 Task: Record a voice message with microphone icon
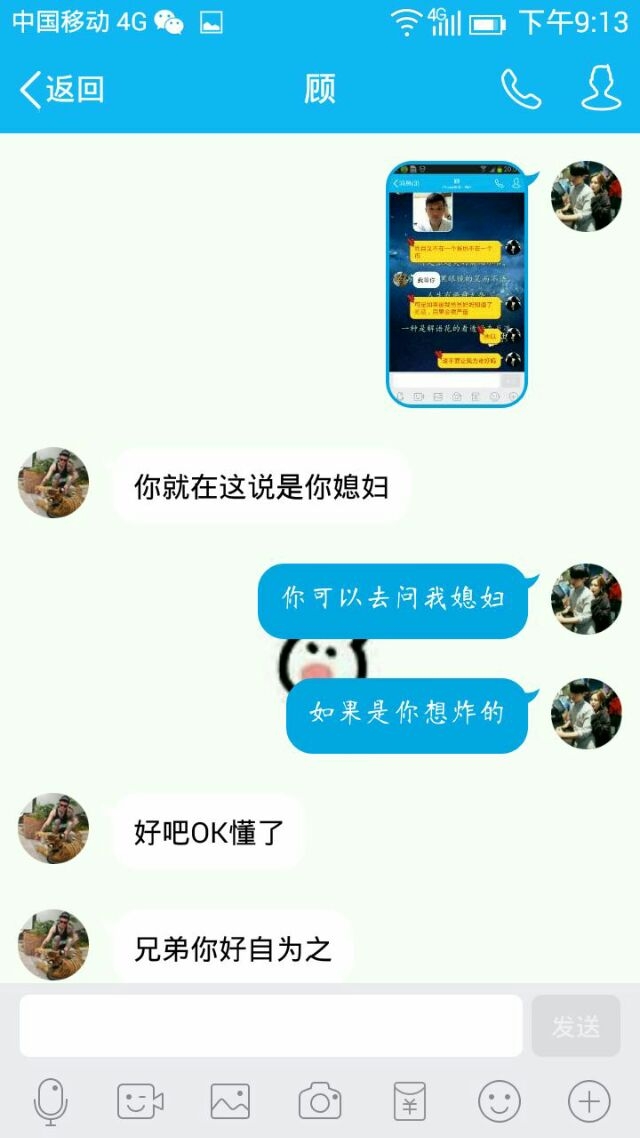[x=51, y=1102]
